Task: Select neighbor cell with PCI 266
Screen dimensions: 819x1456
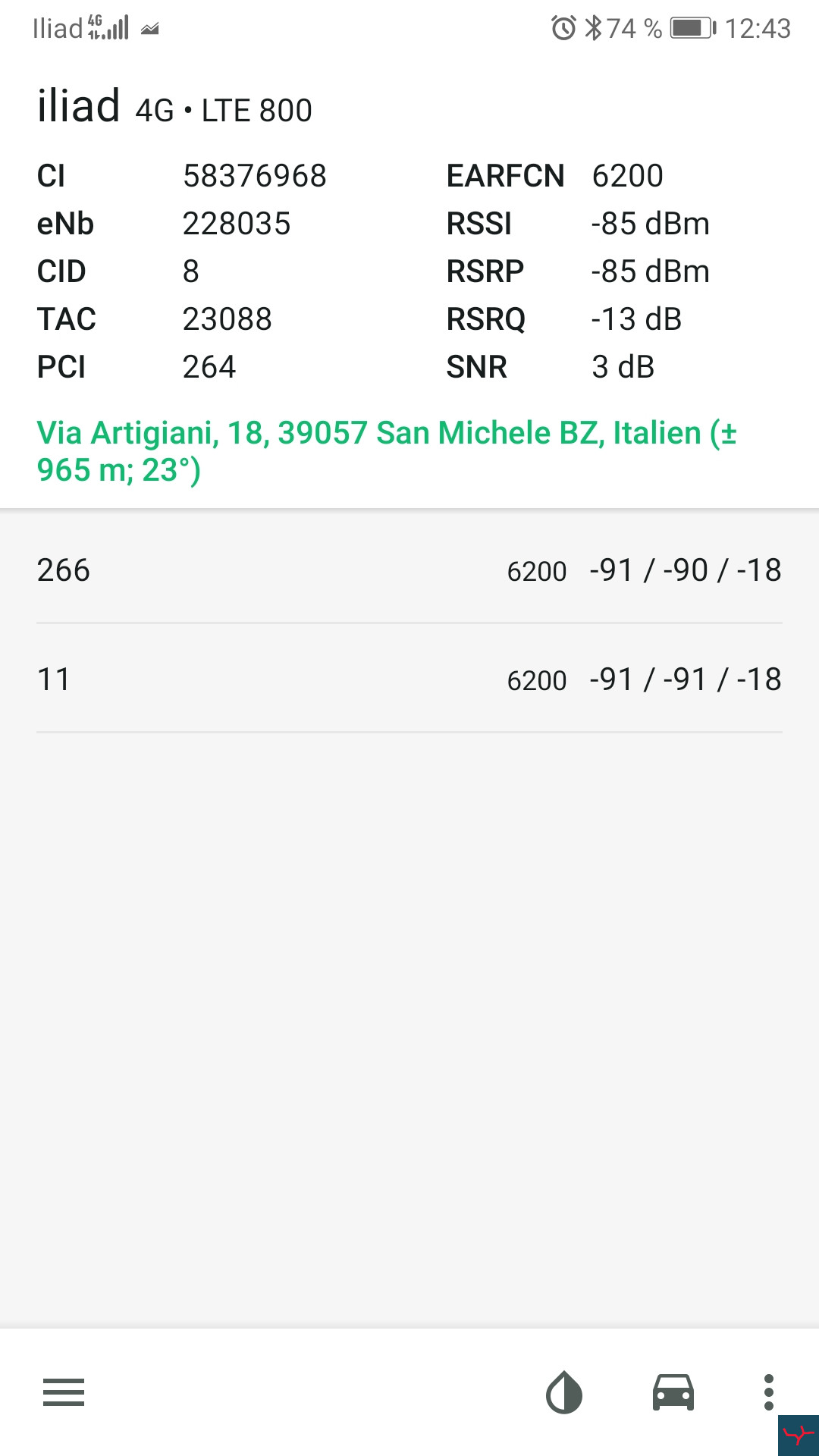Action: [409, 570]
